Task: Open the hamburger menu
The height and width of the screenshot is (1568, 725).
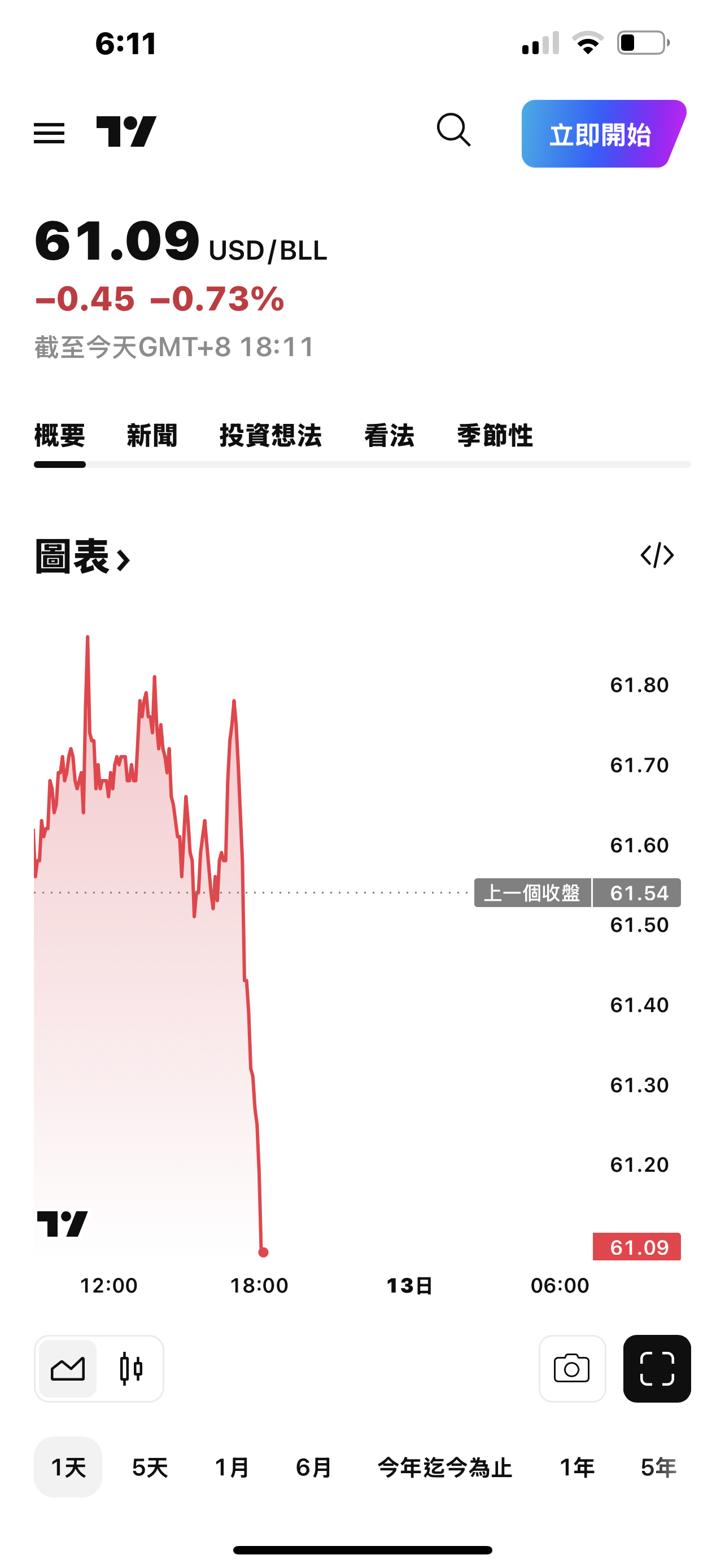Action: [49, 133]
